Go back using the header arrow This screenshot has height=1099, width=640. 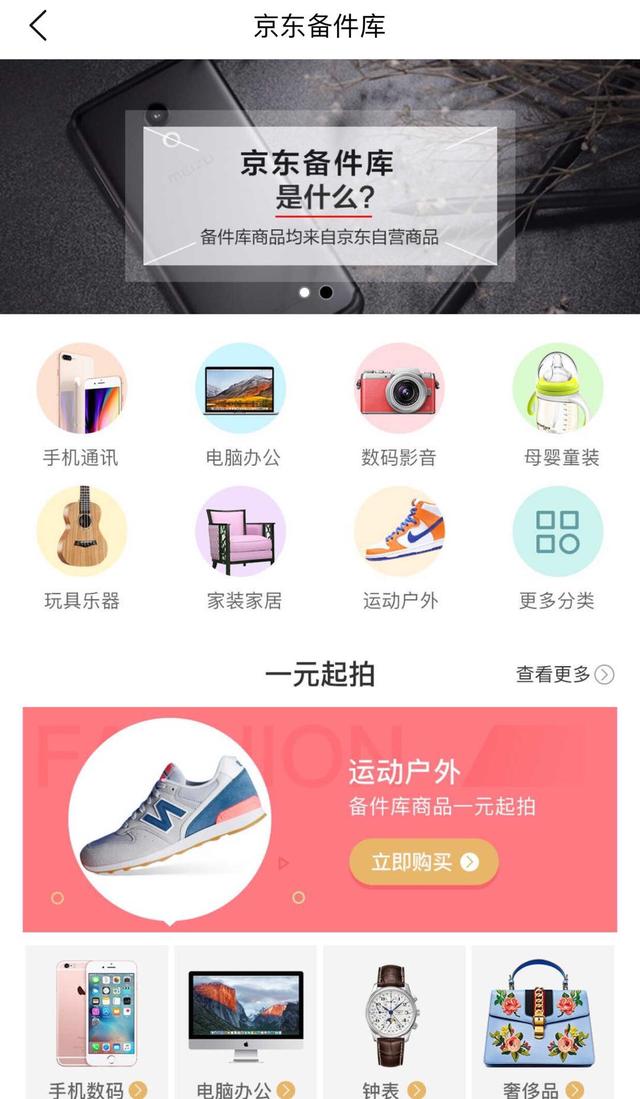click(x=38, y=26)
